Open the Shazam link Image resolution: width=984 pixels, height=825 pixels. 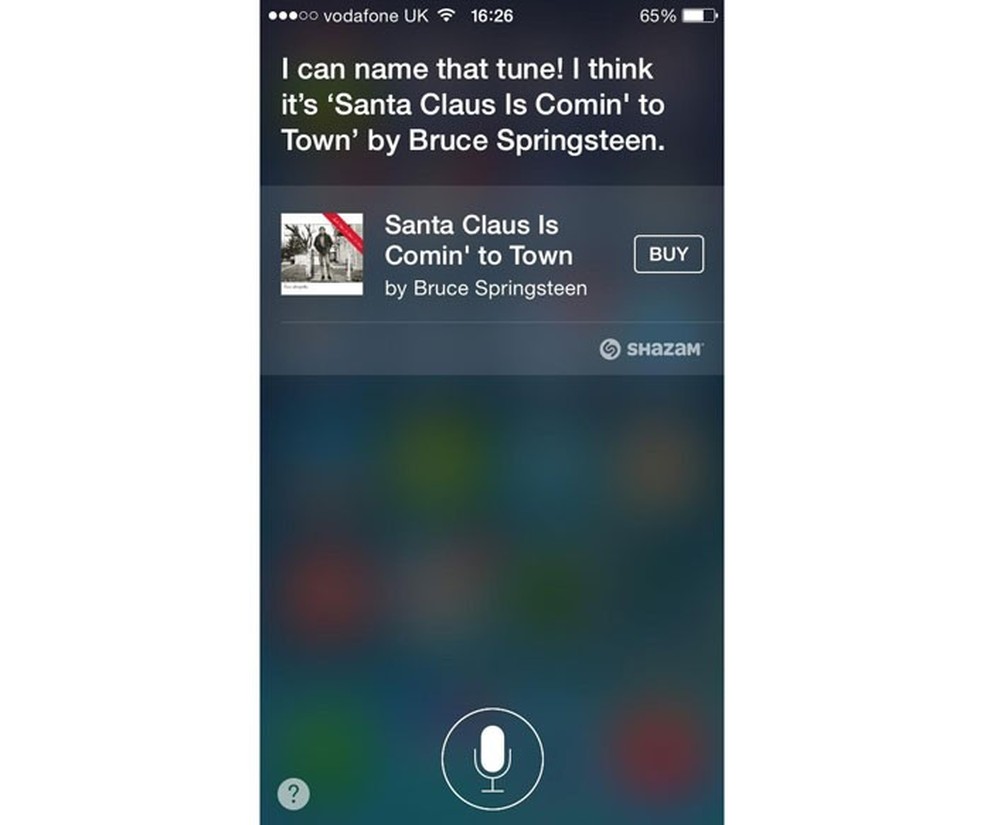point(651,349)
